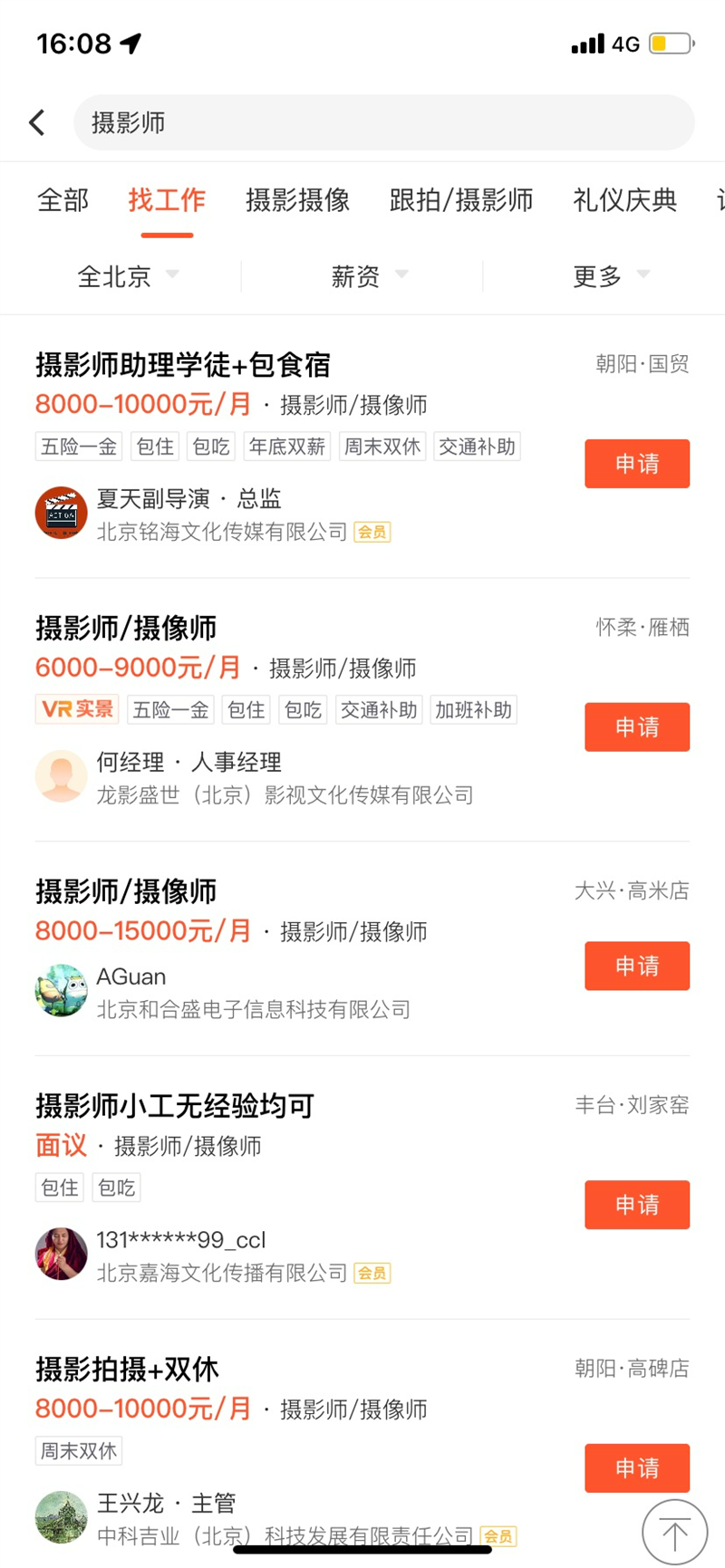Apply to AGuan's 大兴·高米店 job
Image resolution: width=725 pixels, height=1568 pixels.
[x=636, y=966]
